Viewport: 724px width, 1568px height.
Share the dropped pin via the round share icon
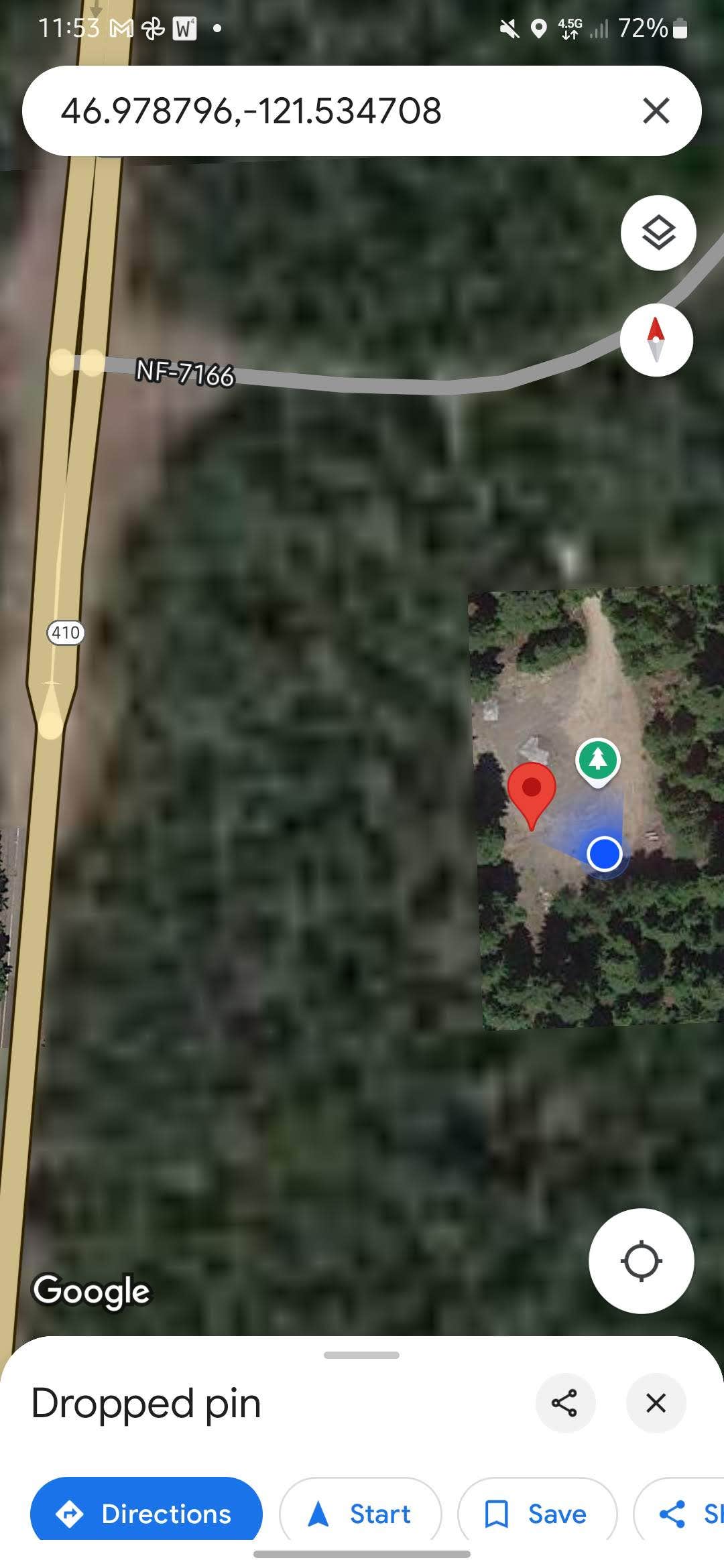click(x=564, y=1402)
